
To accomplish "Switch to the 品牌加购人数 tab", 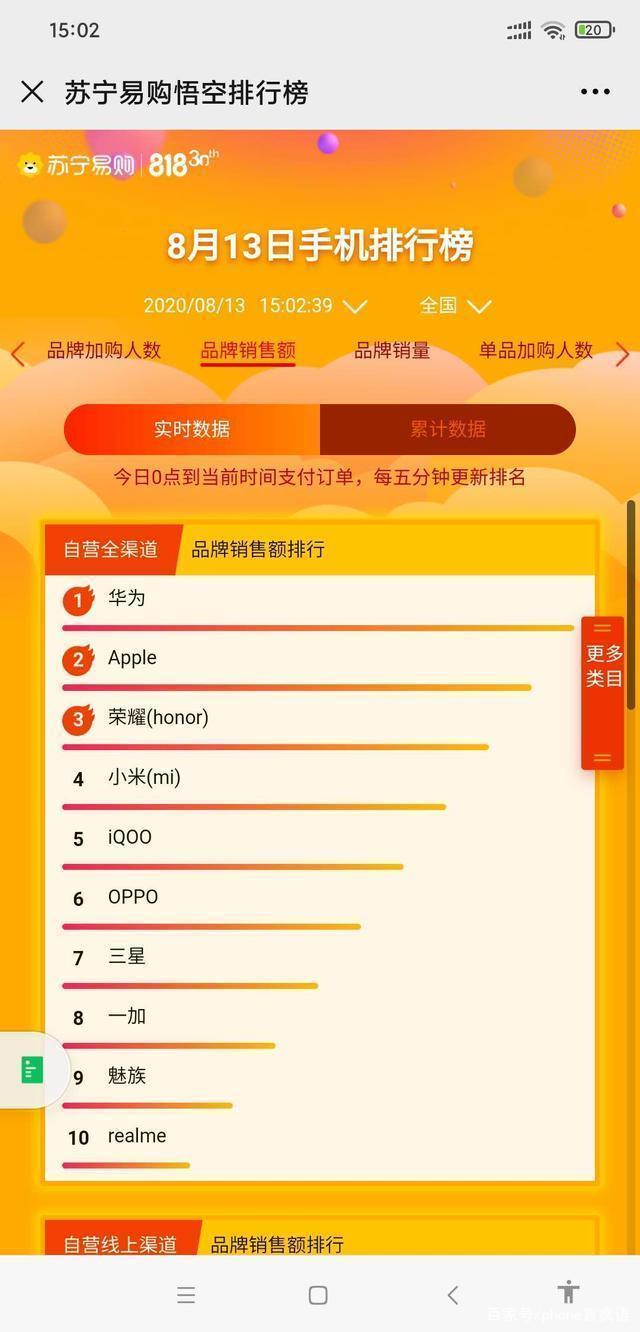I will (x=104, y=351).
